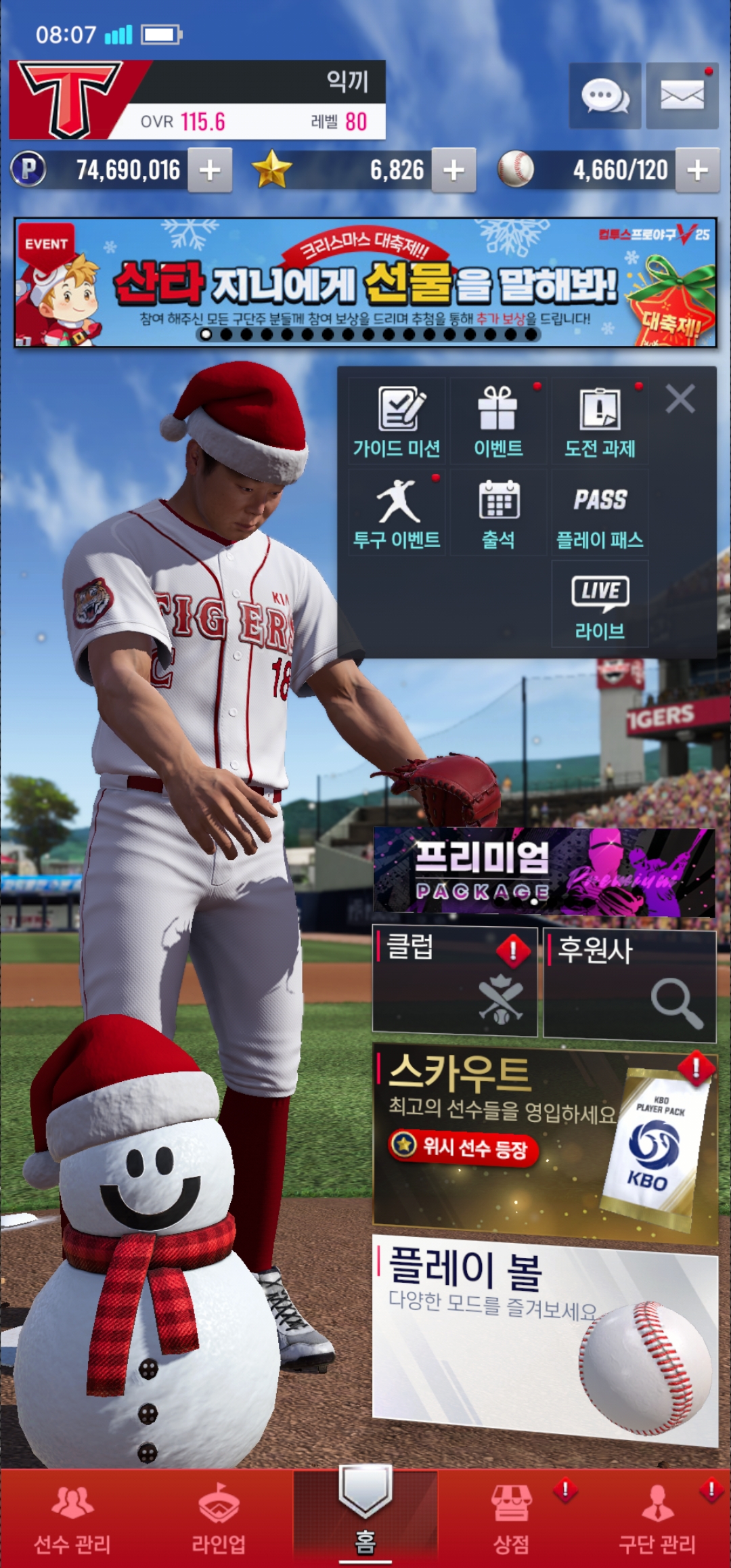Open the mailbox envelope icon
Viewport: 731px width, 1568px height.
pyautogui.click(x=682, y=95)
